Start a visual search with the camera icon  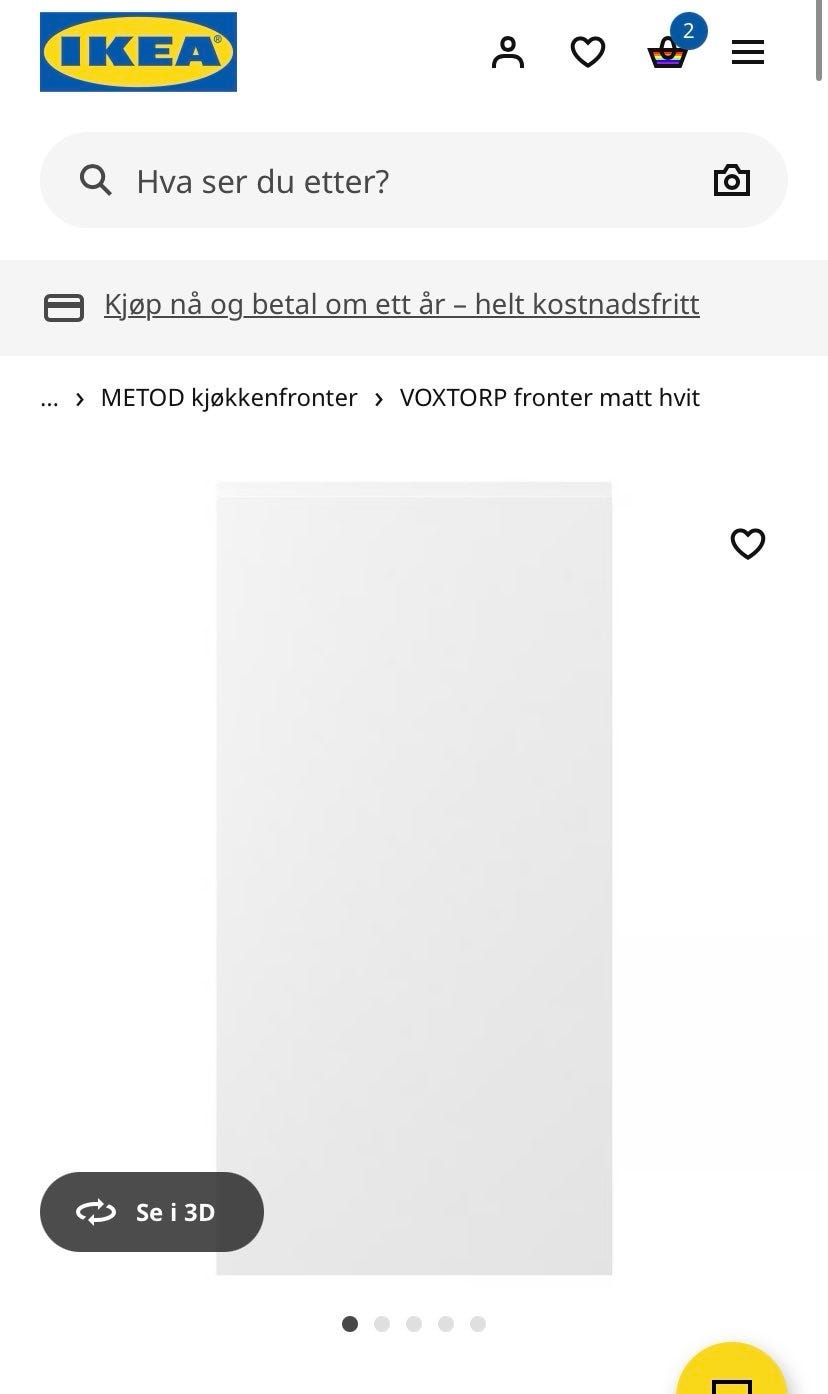731,180
